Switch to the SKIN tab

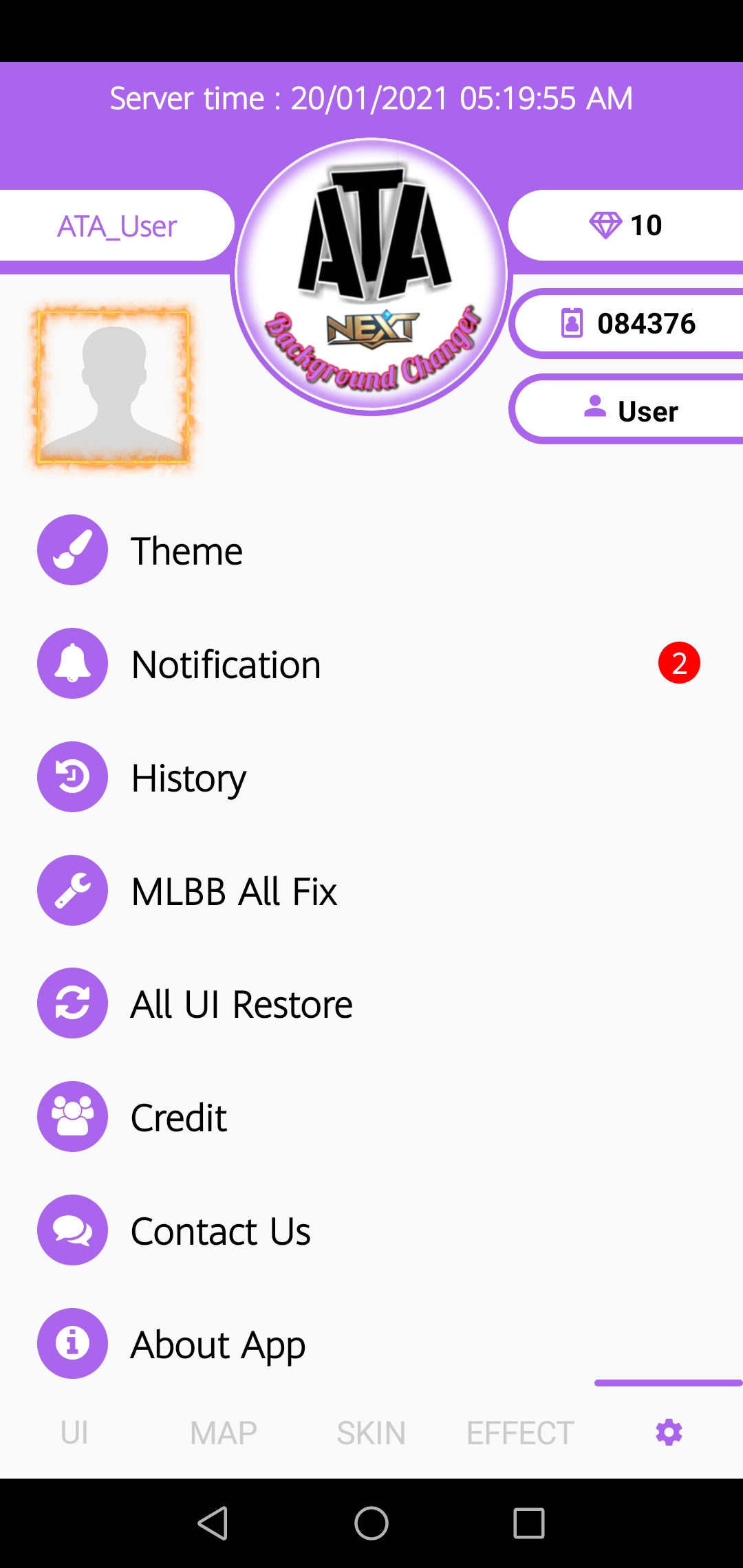pos(371,1433)
